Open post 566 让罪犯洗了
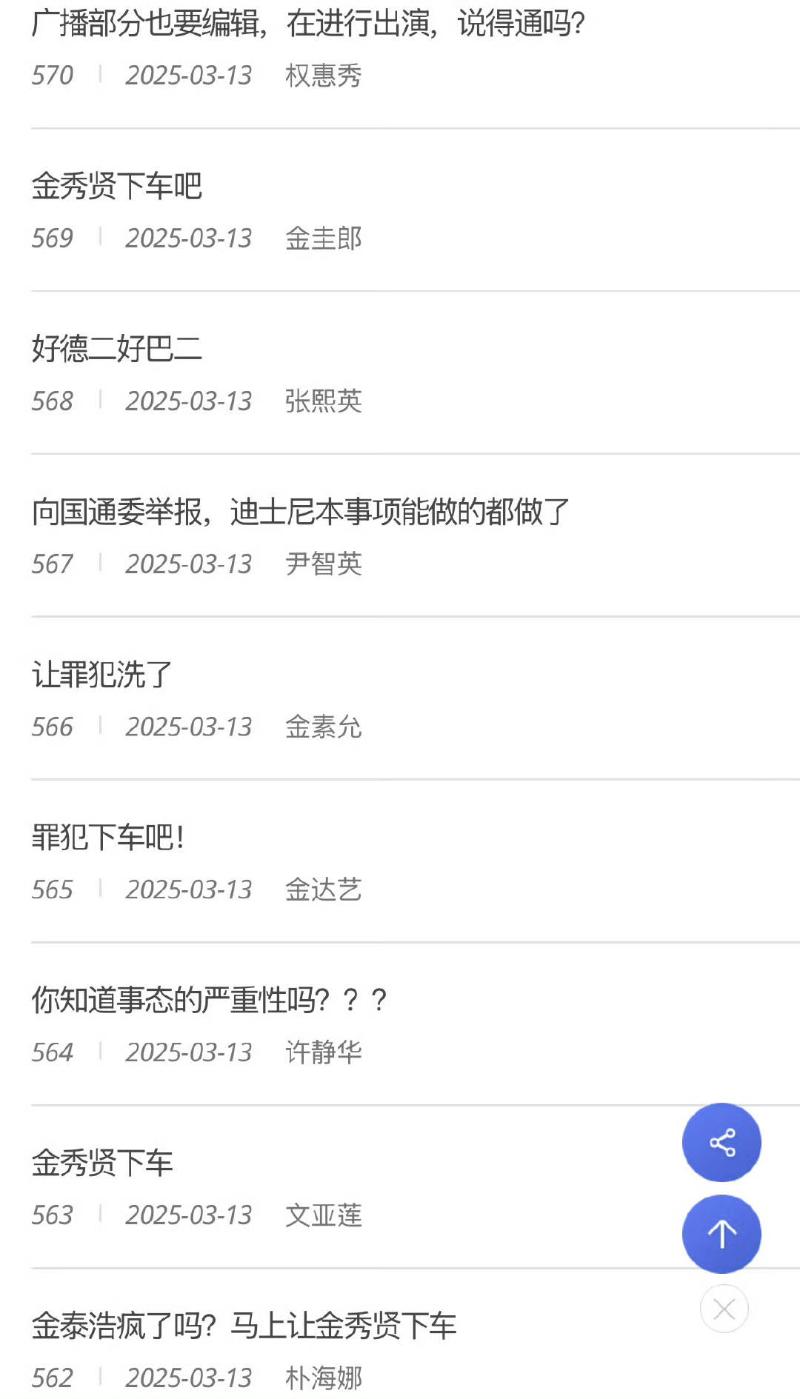 [103, 675]
